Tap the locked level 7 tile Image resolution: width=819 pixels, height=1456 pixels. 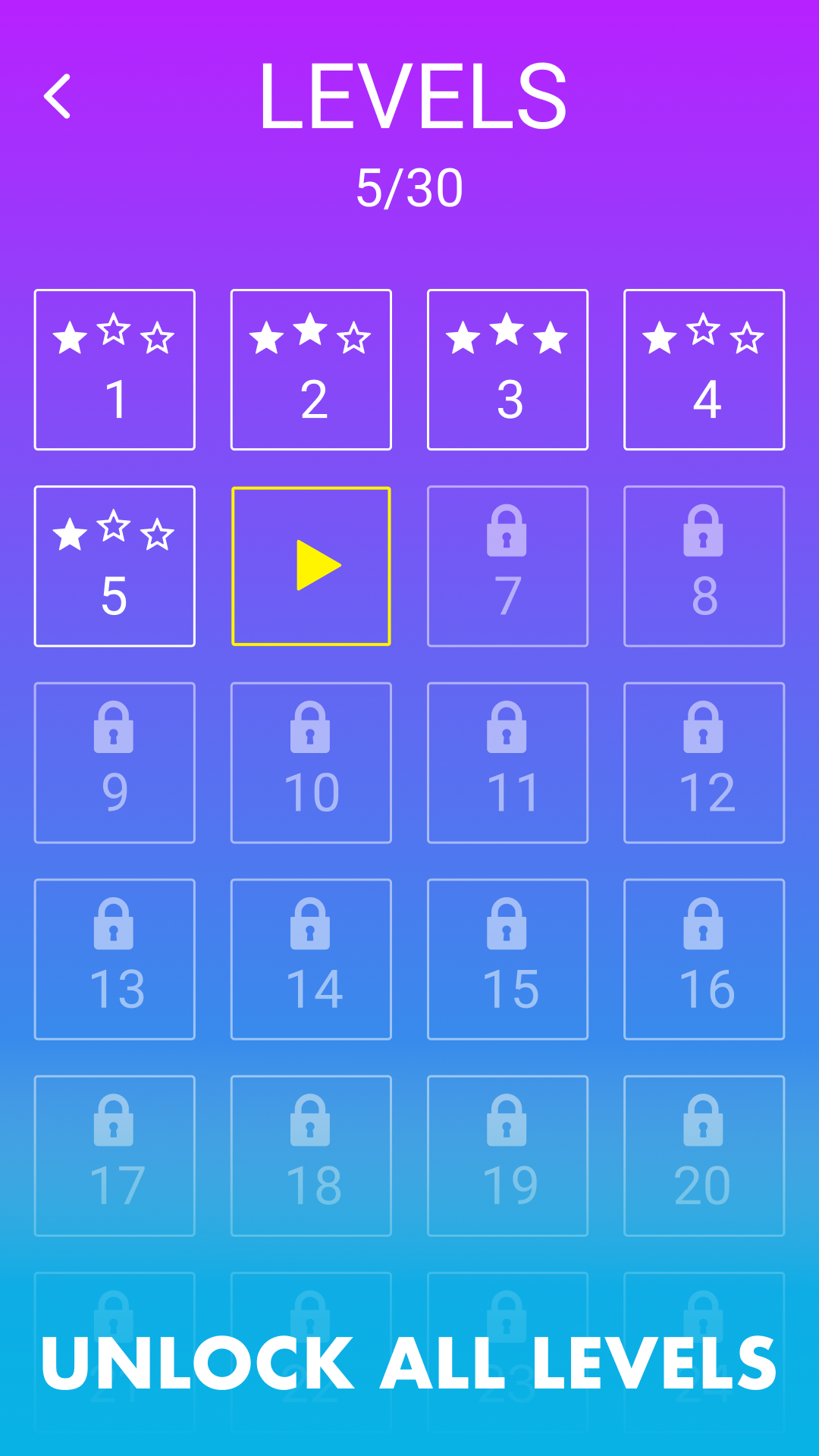tap(507, 566)
